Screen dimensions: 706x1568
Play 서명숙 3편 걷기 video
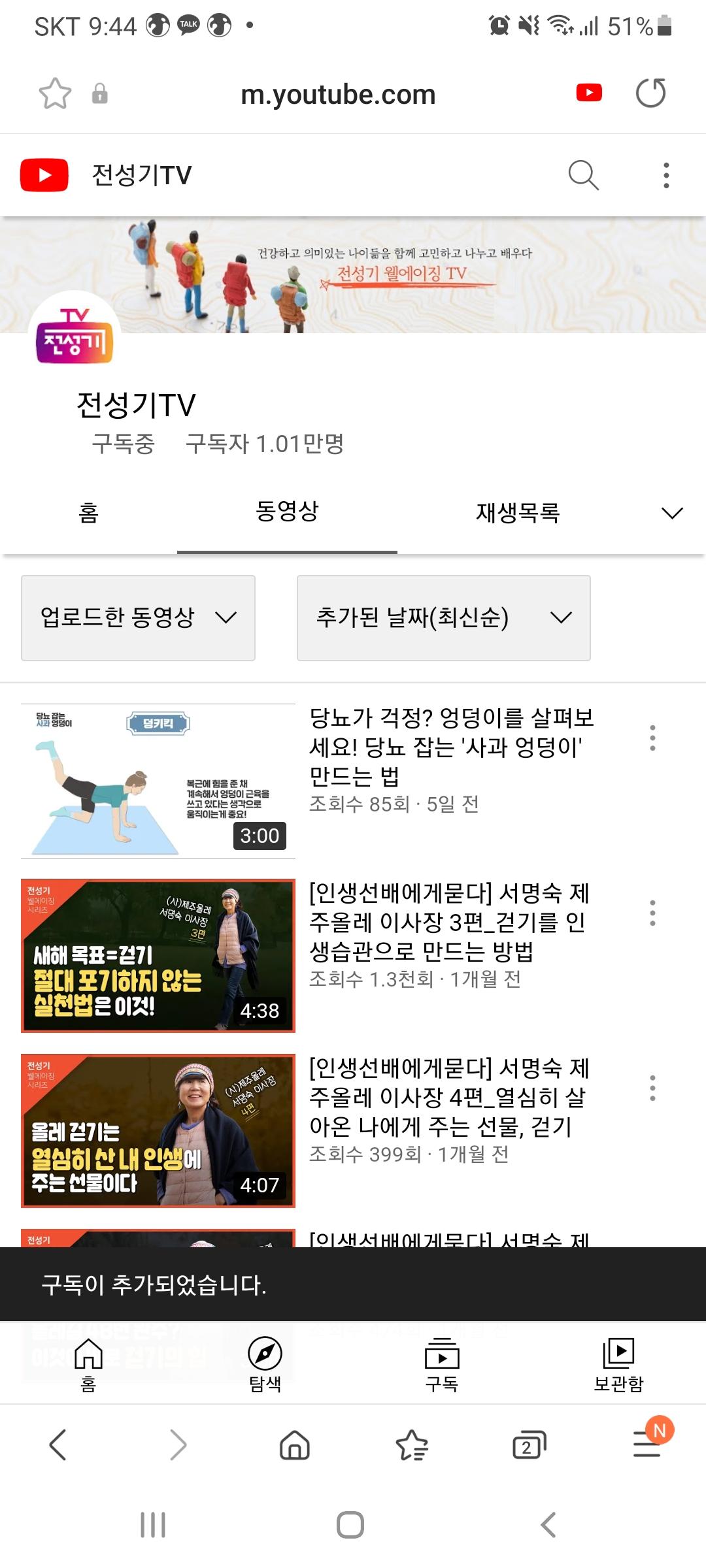(x=158, y=955)
